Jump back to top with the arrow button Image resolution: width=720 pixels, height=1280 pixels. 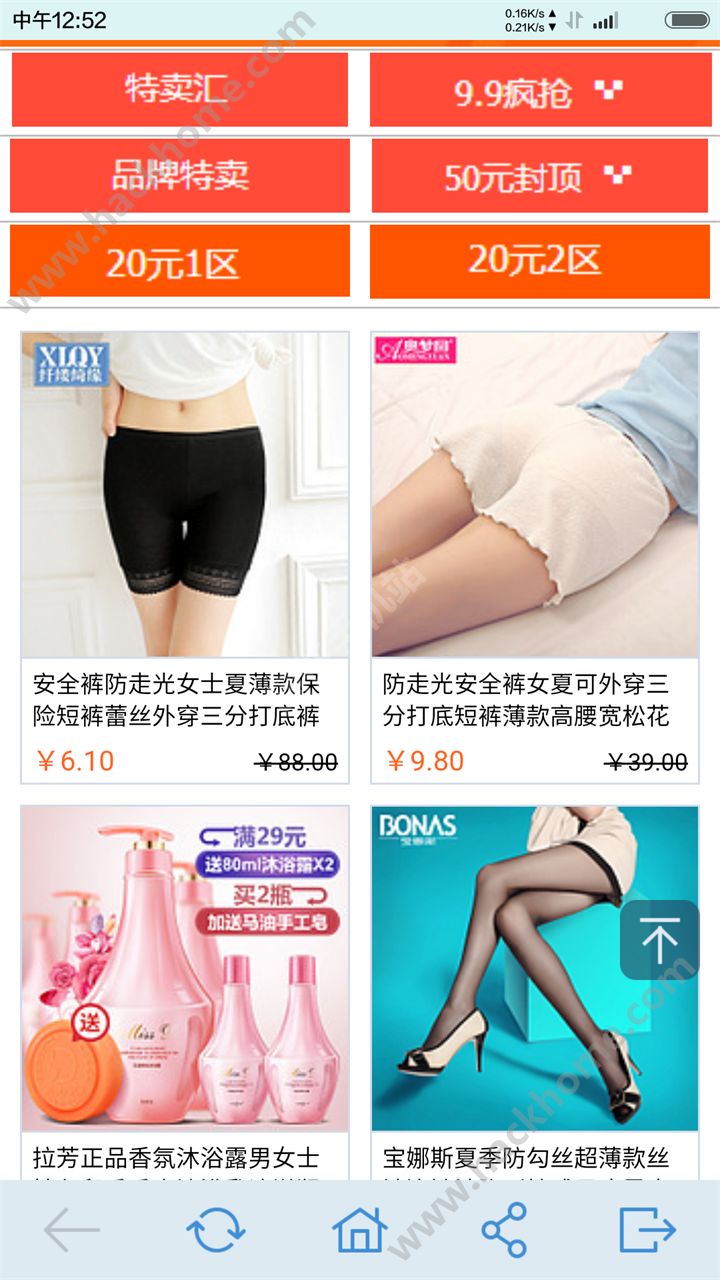pyautogui.click(x=659, y=940)
